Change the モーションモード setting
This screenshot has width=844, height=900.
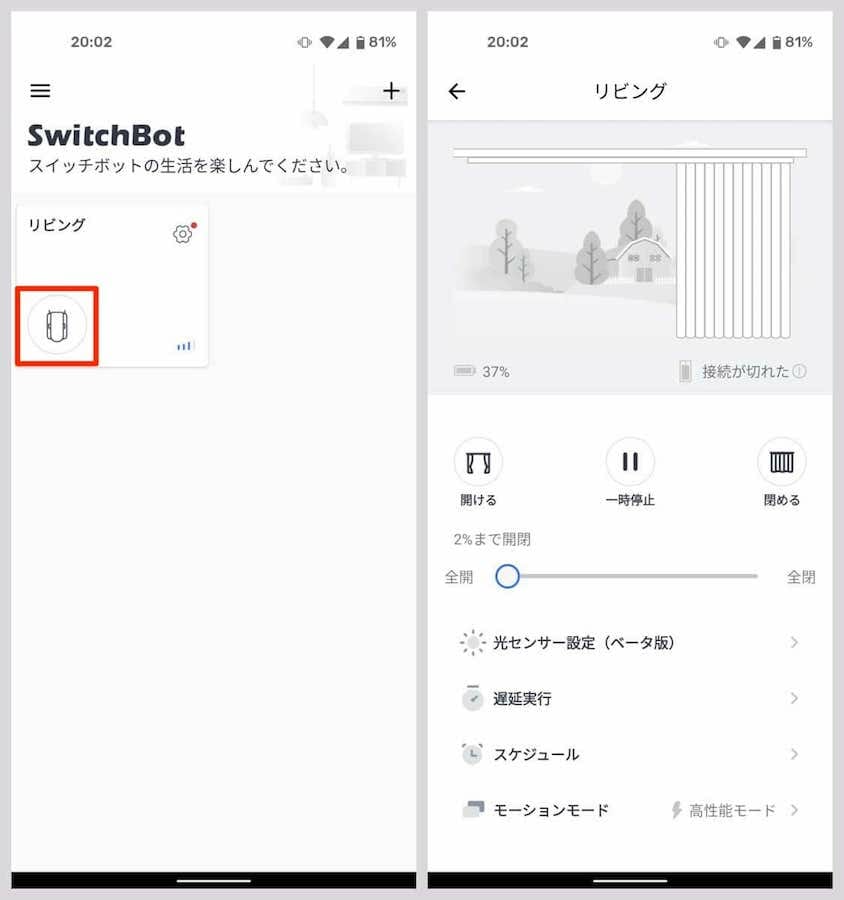pyautogui.click(x=630, y=811)
